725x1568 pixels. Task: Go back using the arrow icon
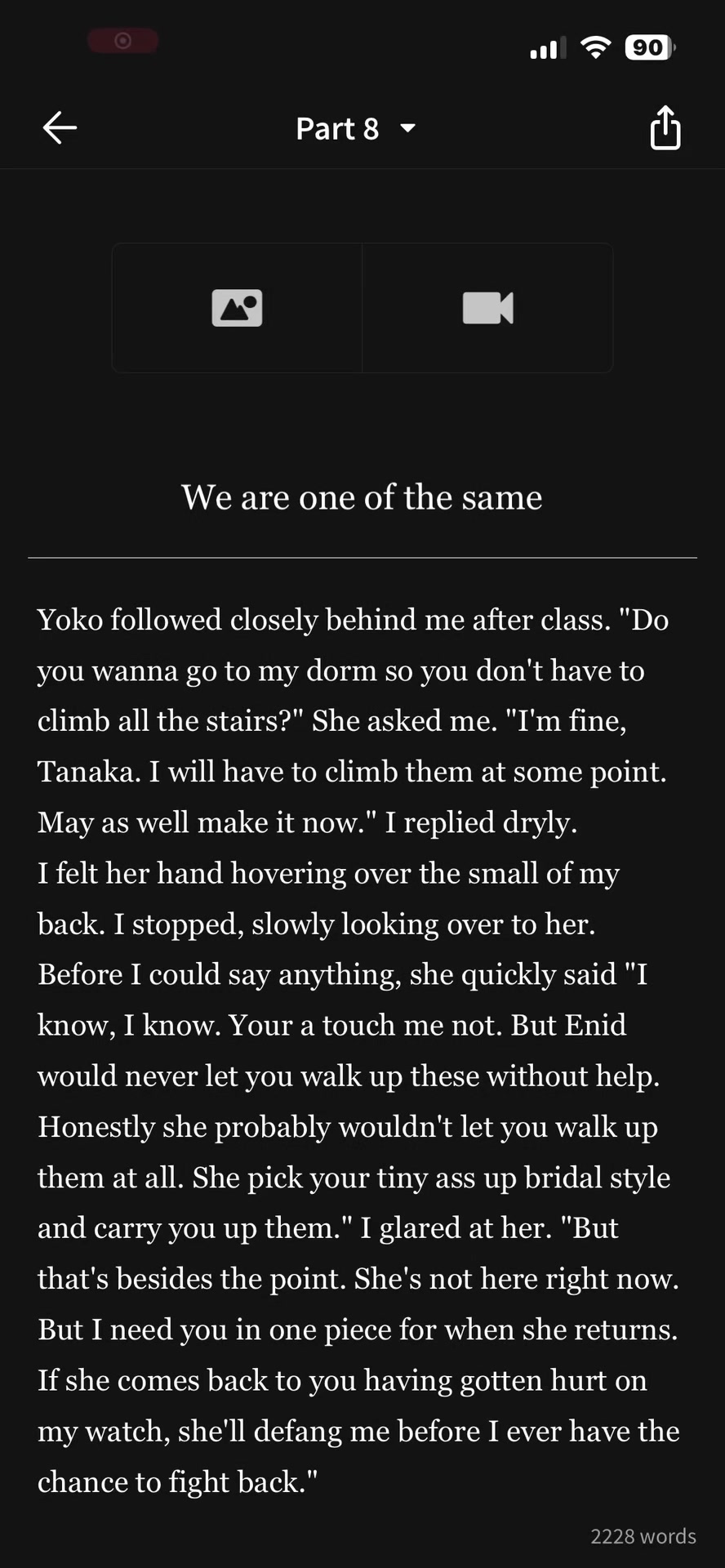pyautogui.click(x=60, y=128)
